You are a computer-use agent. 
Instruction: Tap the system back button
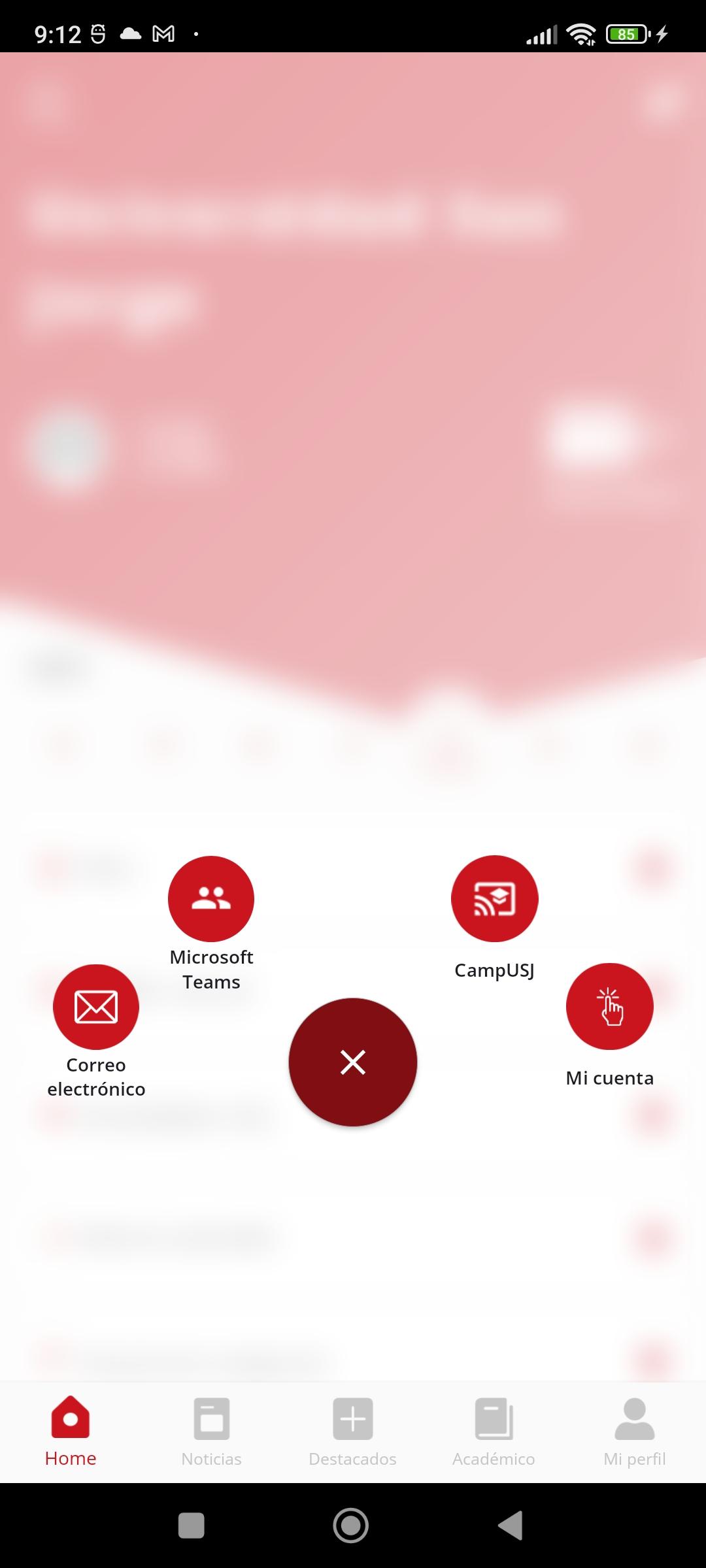(x=511, y=1526)
